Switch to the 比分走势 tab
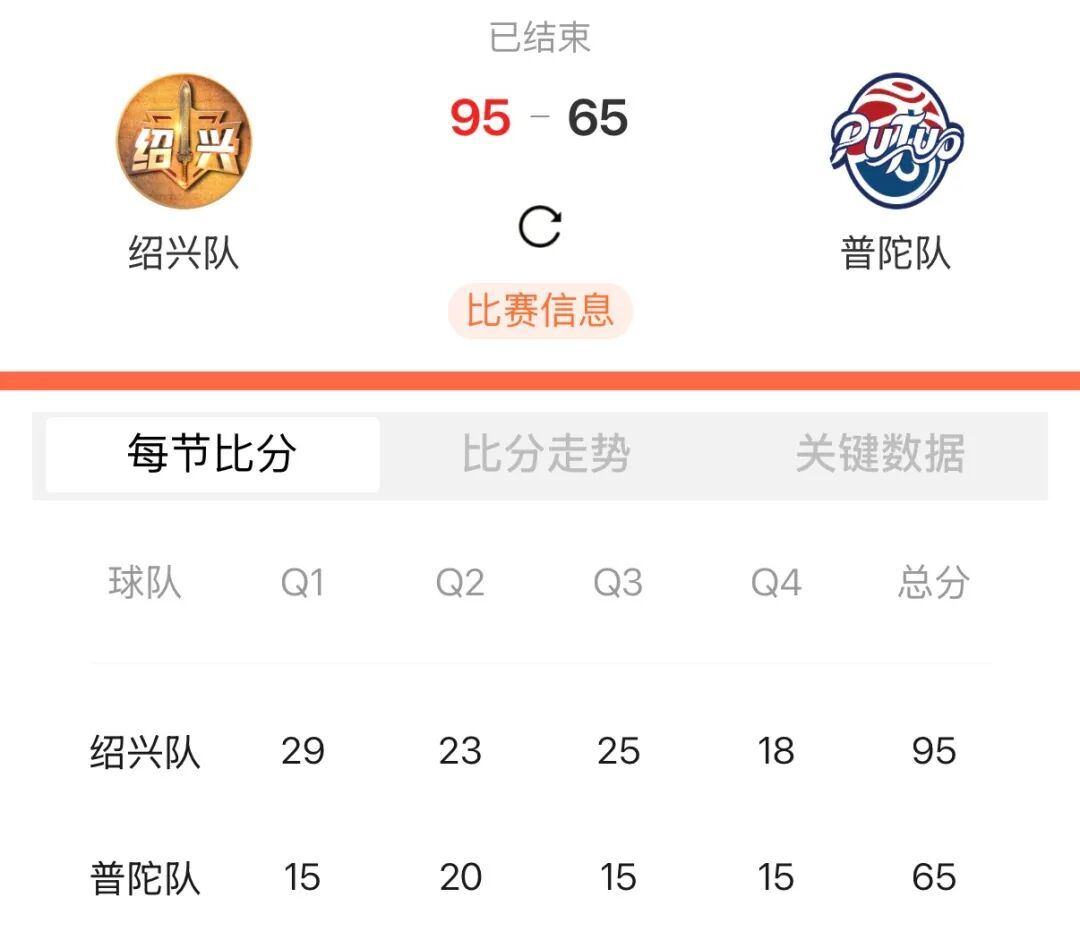This screenshot has height=940, width=1080. click(x=546, y=455)
